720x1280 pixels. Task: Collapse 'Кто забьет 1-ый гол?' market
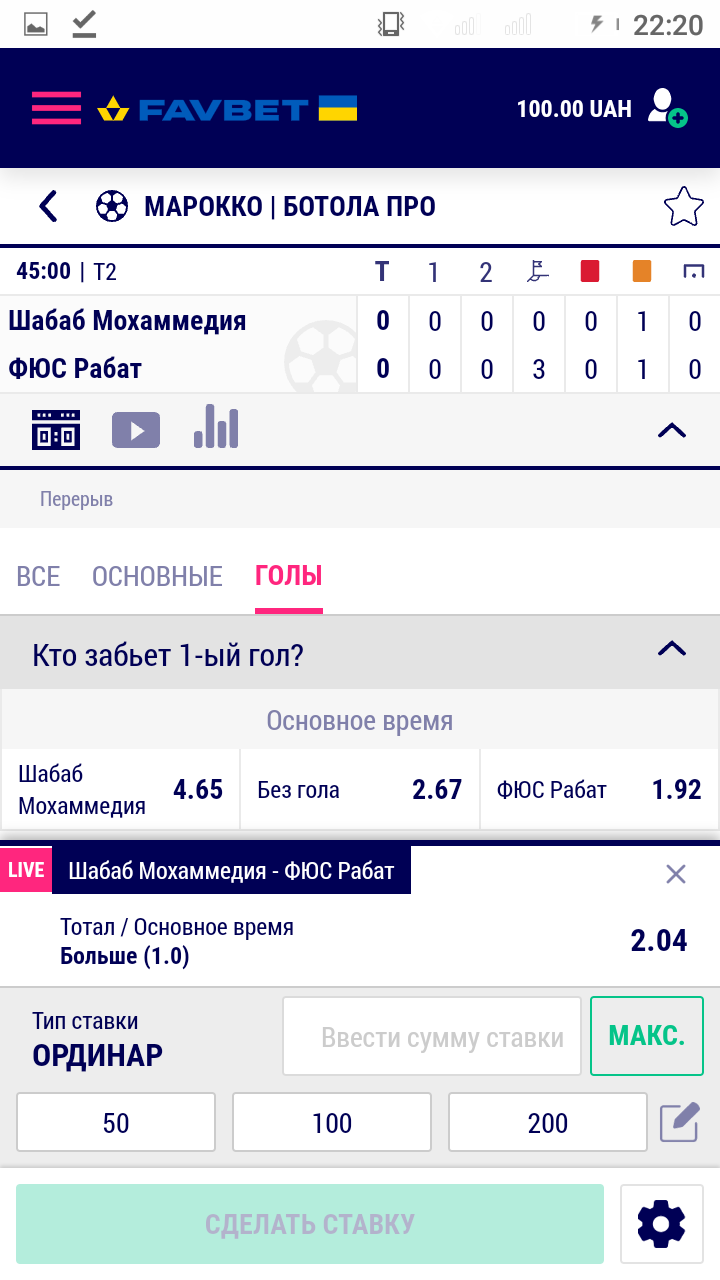pyautogui.click(x=670, y=649)
